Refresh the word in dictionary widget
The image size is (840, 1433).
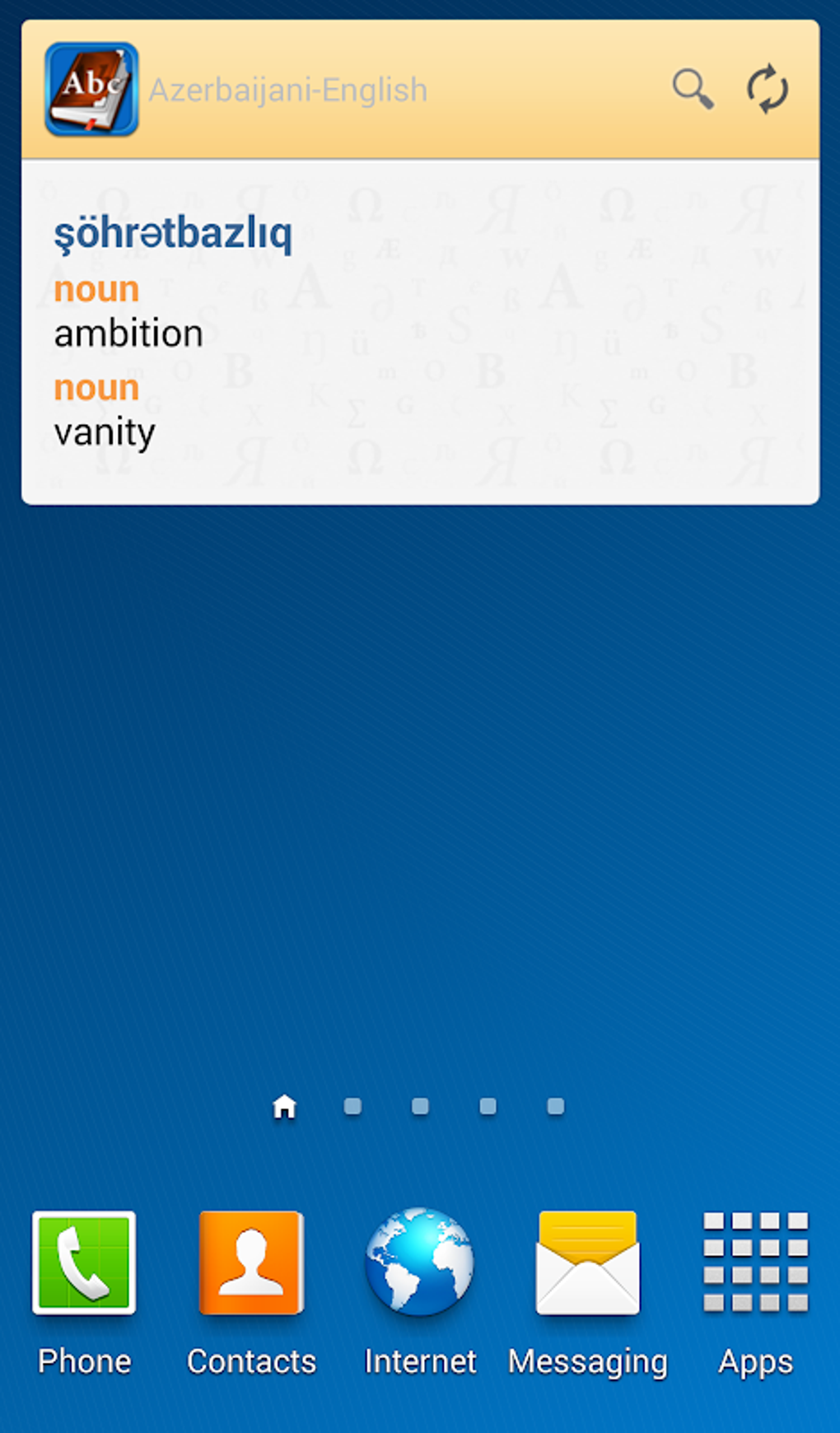768,89
